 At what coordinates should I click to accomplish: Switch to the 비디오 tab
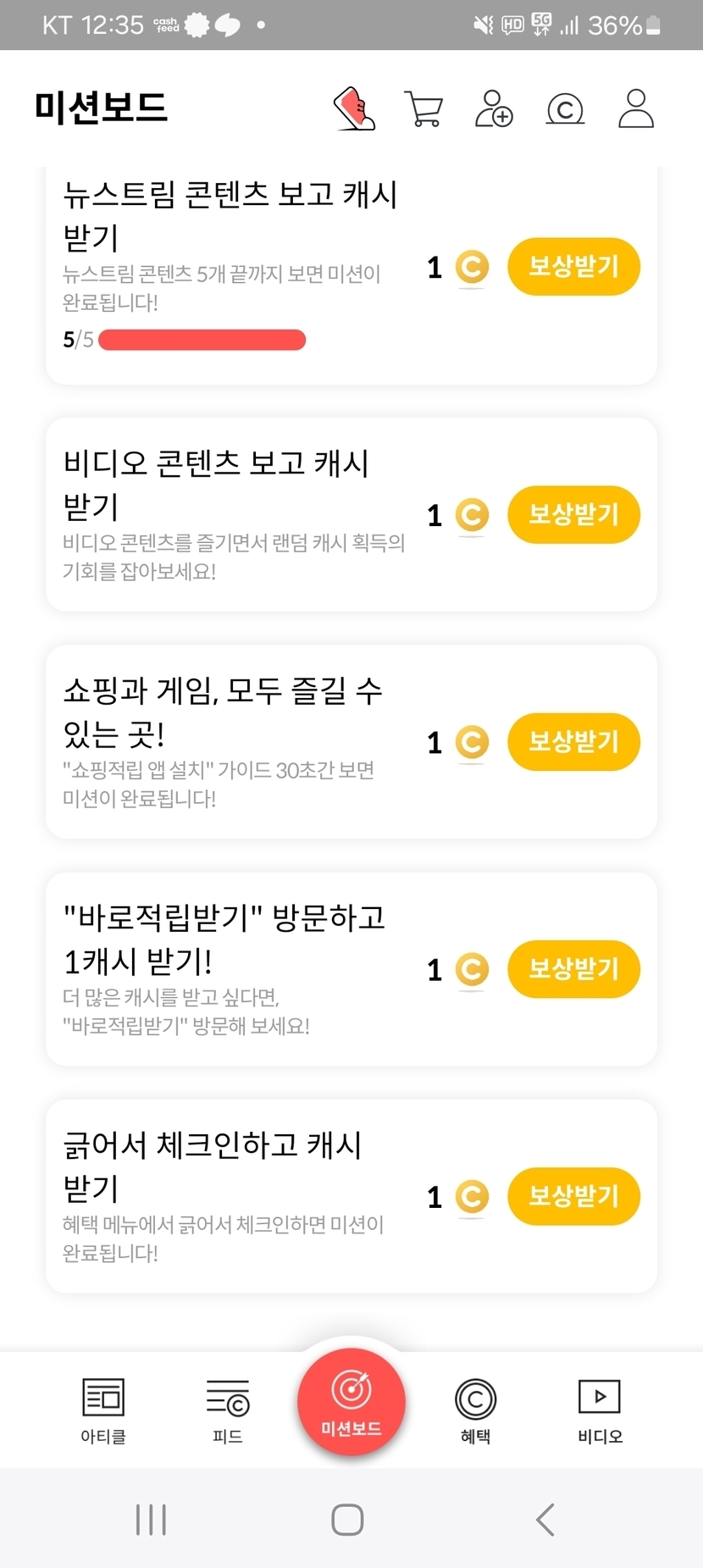click(600, 1410)
